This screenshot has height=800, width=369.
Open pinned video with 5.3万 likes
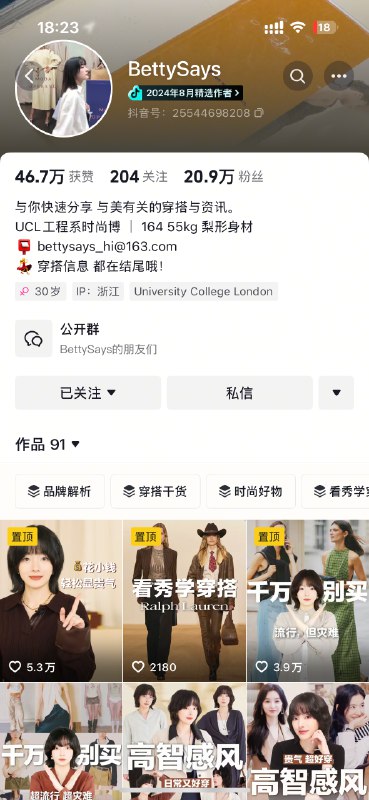click(x=61, y=601)
